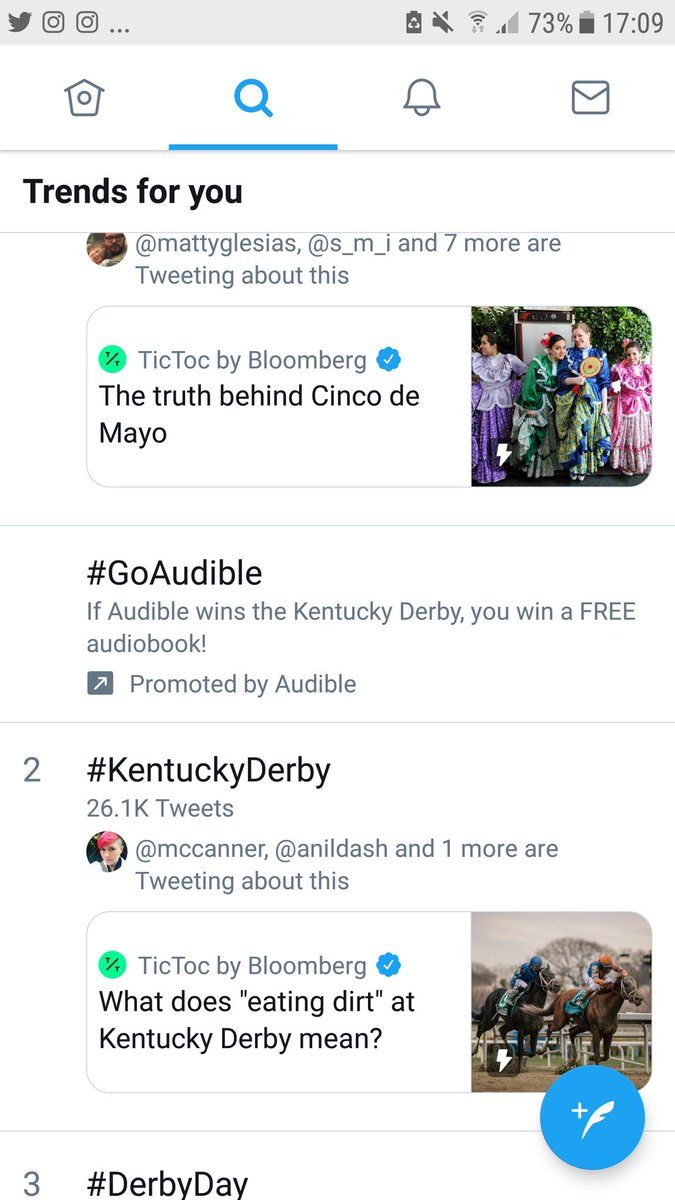Go to the Home timeline tab
The height and width of the screenshot is (1200, 675).
(84, 98)
